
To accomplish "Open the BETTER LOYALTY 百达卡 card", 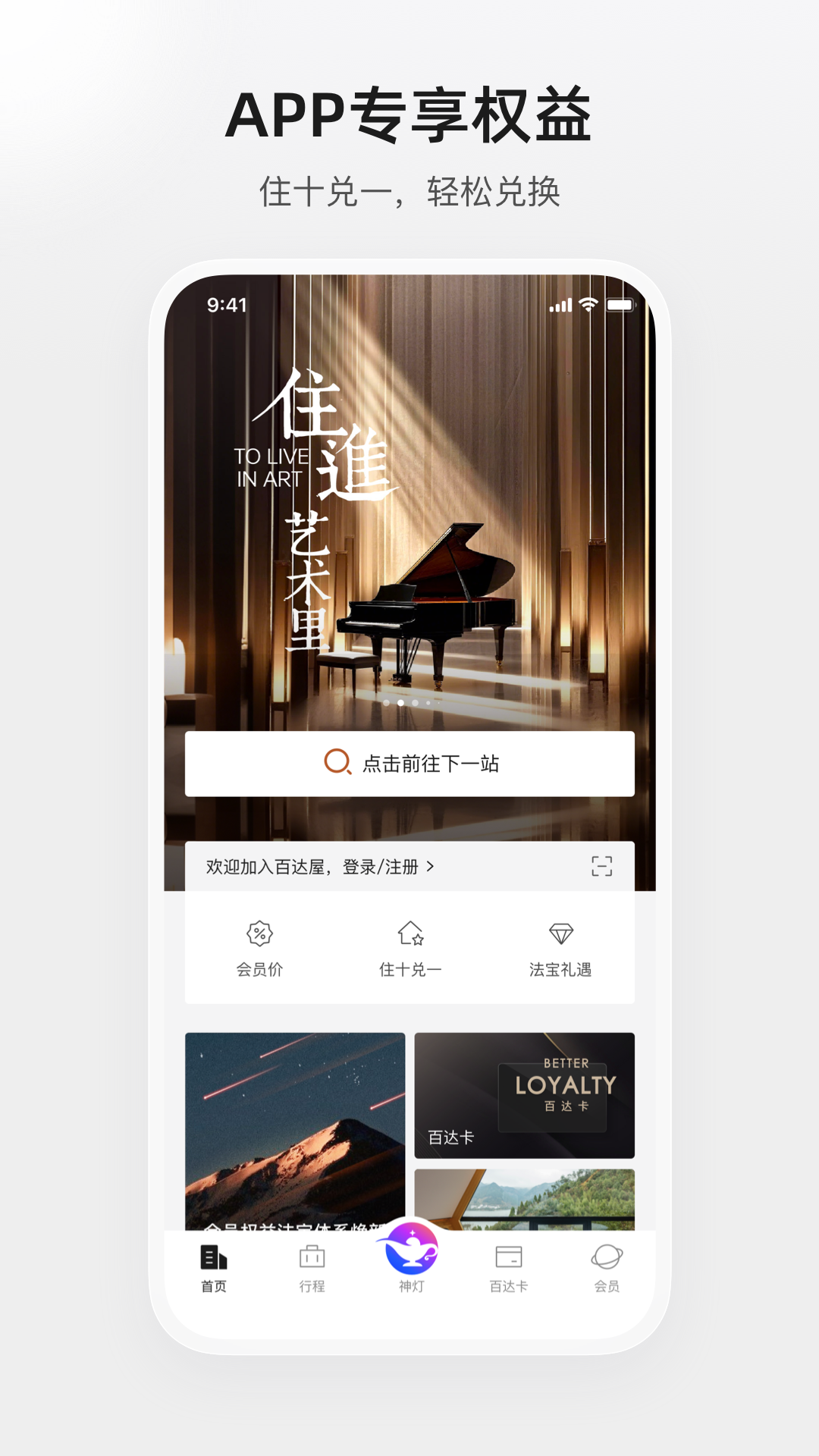I will 525,1093.
